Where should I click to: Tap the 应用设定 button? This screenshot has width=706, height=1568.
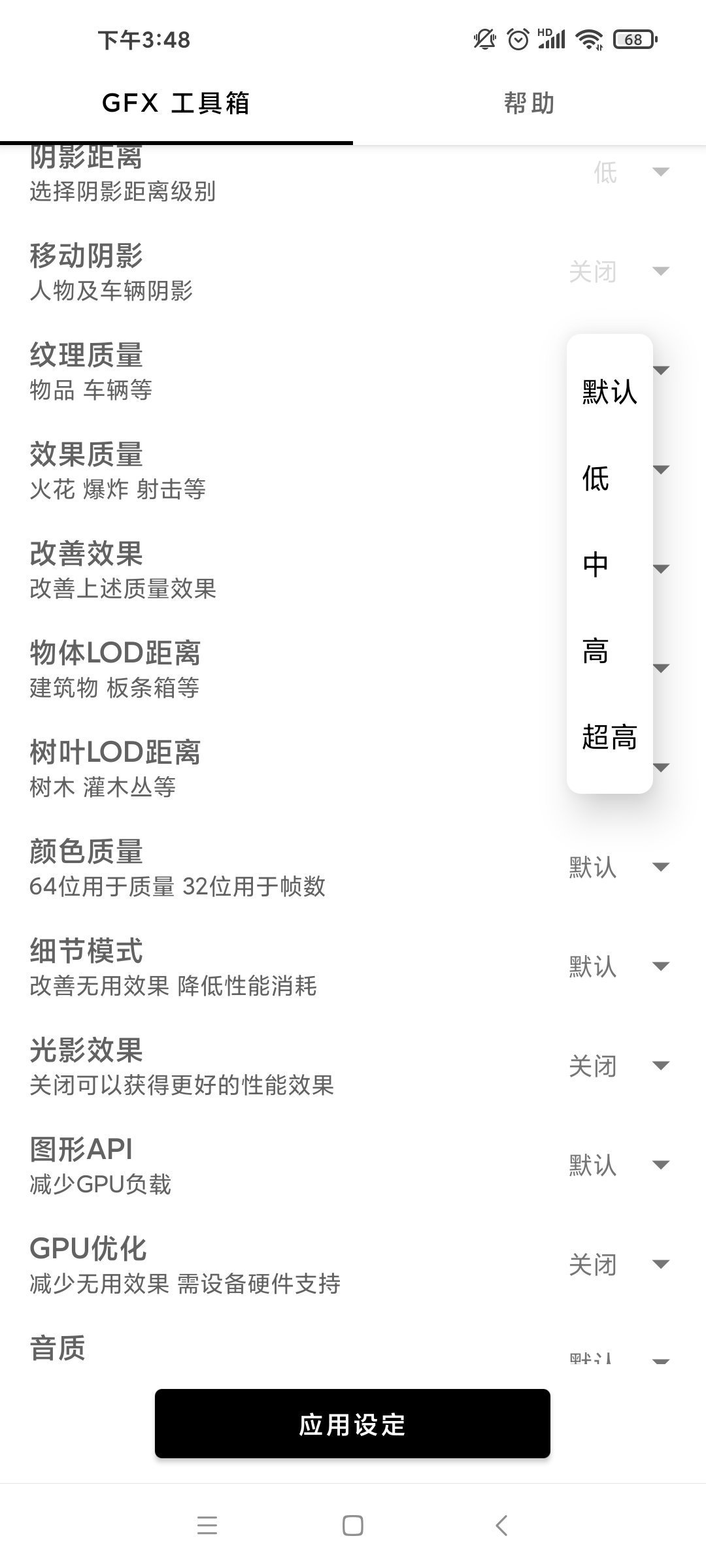click(x=352, y=1424)
